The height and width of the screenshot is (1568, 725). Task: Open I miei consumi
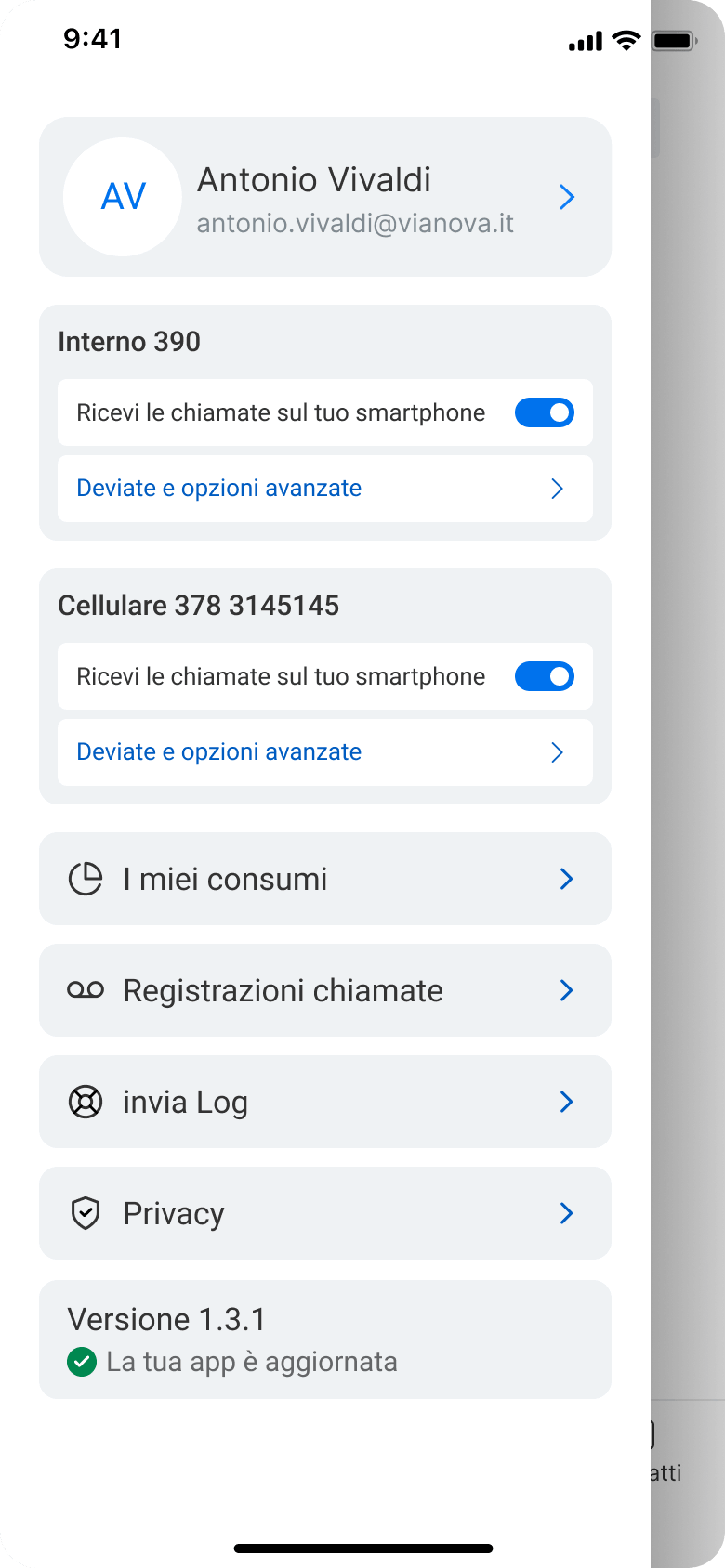tap(325, 879)
